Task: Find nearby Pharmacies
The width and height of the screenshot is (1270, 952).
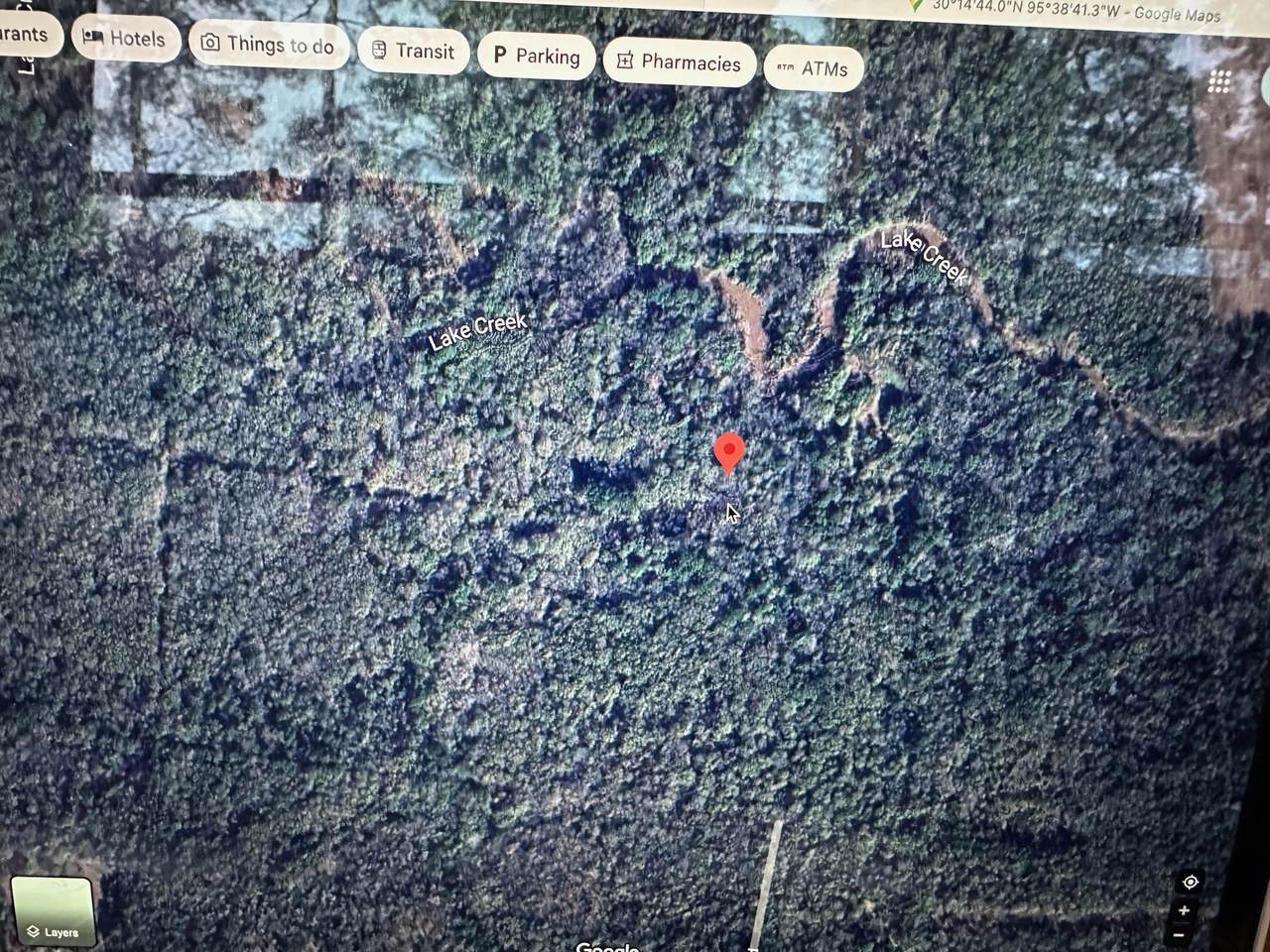Action: click(x=679, y=63)
